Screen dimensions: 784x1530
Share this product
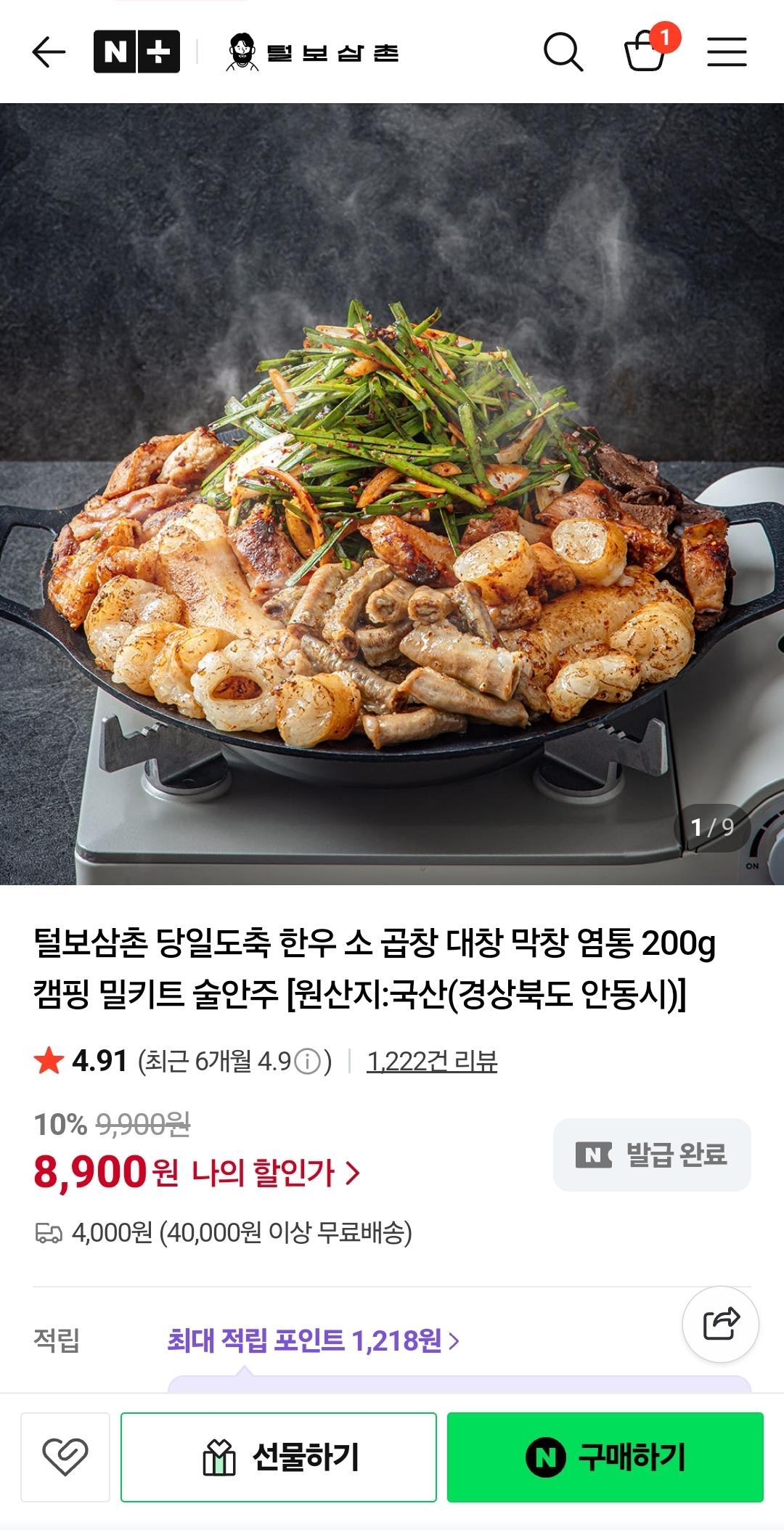click(720, 1324)
